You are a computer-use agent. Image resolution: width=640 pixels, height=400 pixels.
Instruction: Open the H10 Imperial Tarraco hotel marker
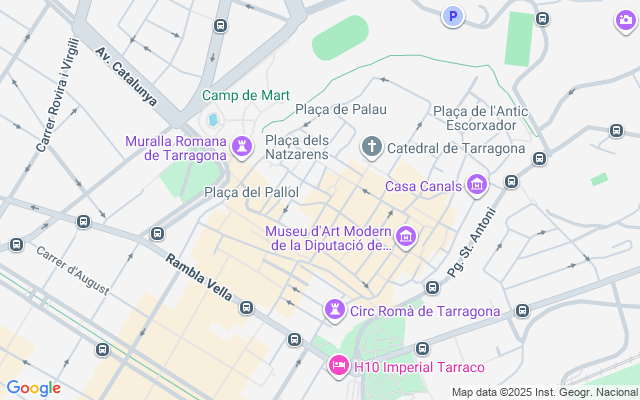coord(338,367)
